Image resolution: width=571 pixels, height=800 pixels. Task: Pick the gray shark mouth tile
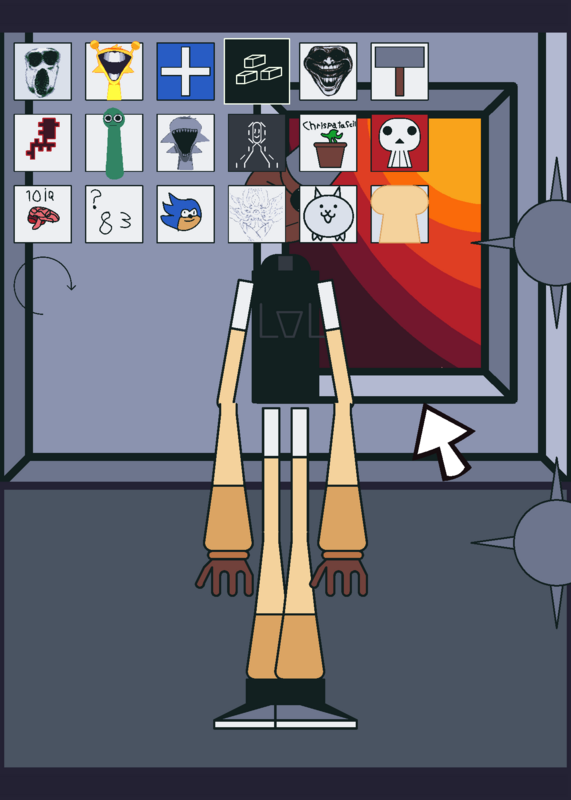pyautogui.click(x=186, y=143)
